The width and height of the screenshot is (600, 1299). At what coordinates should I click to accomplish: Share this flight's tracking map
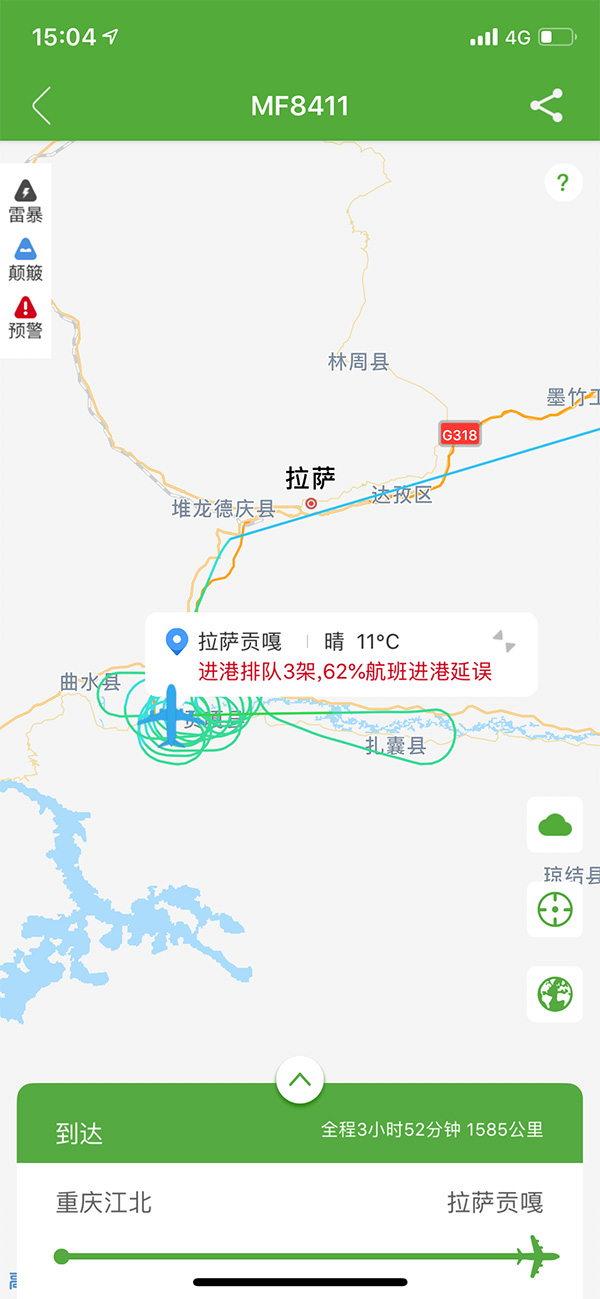coord(546,106)
